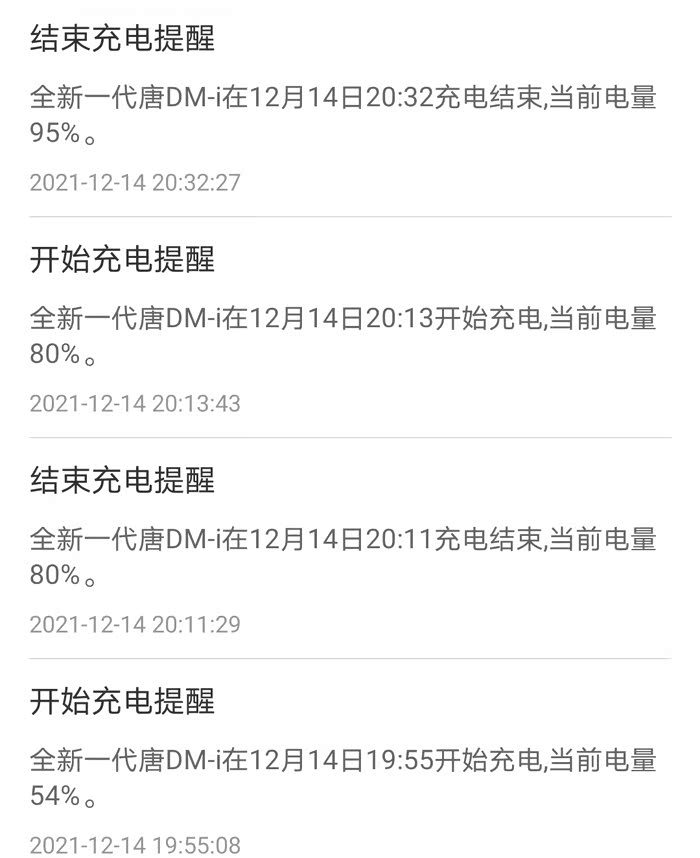Select the charging-started reminder from 19:55
Screen dimensions: 700x858
tap(343, 776)
